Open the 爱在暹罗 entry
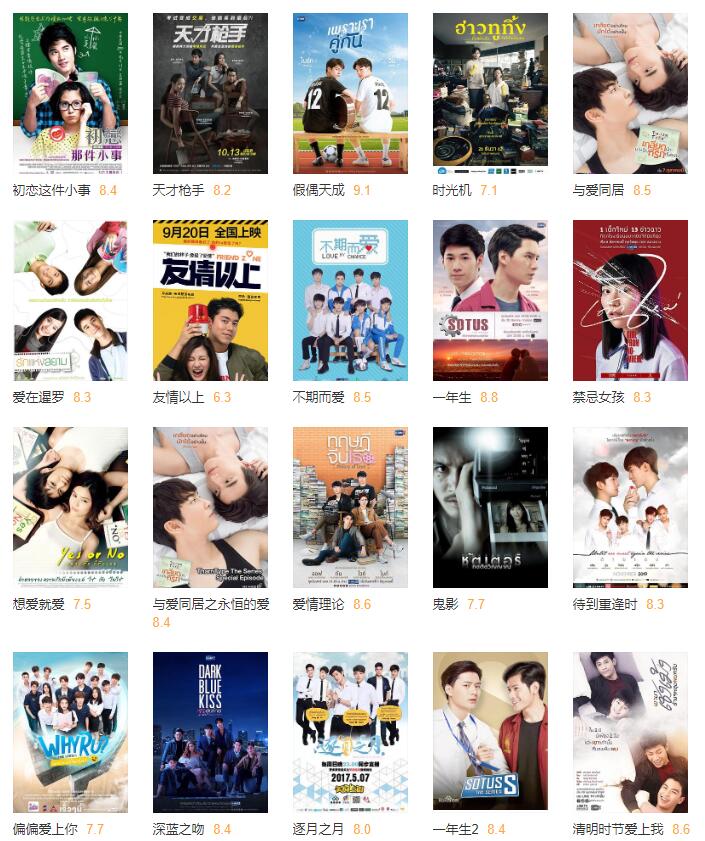This screenshot has width=705, height=841. coord(70,300)
